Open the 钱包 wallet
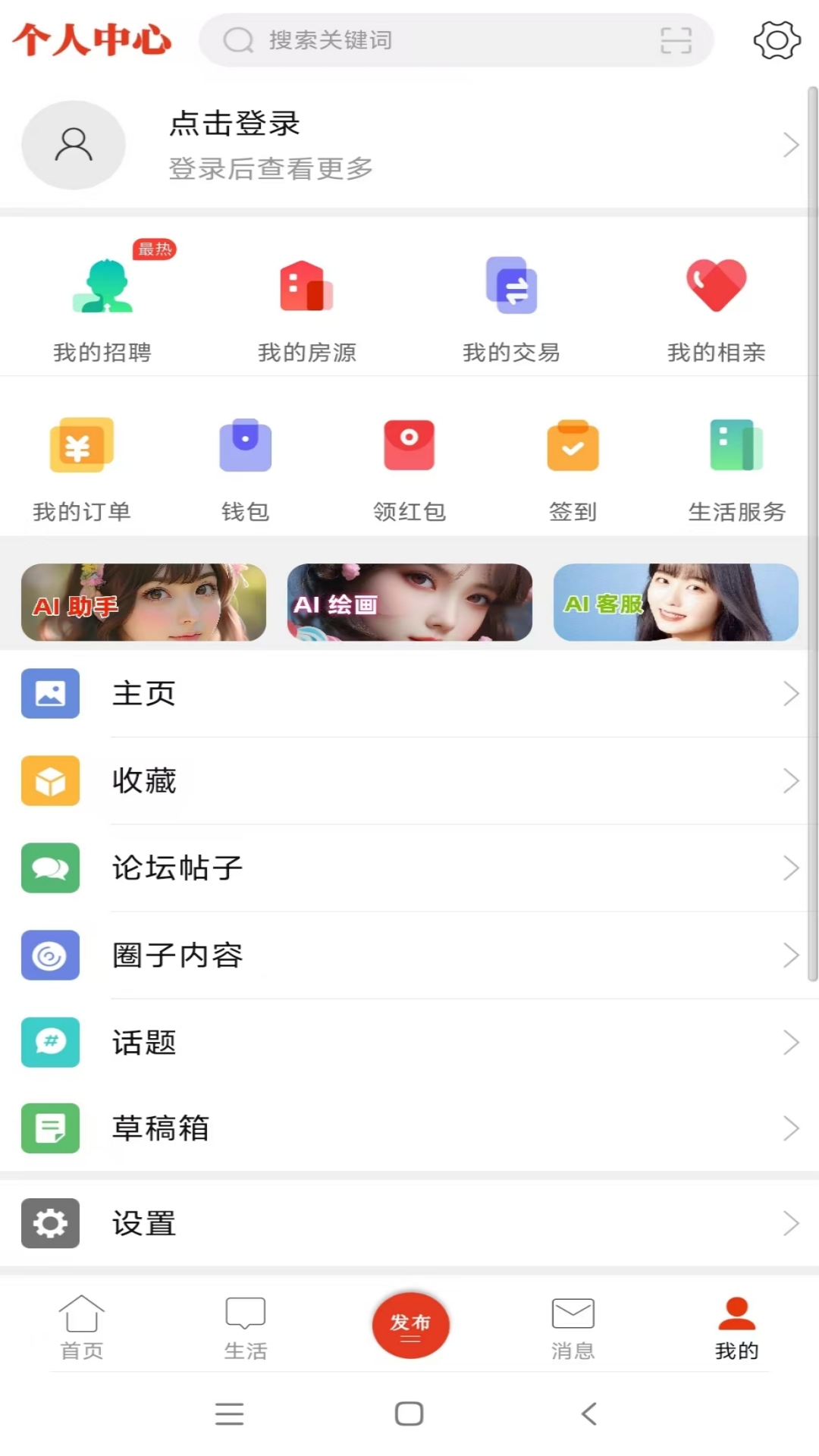819x1456 pixels. coord(245,466)
